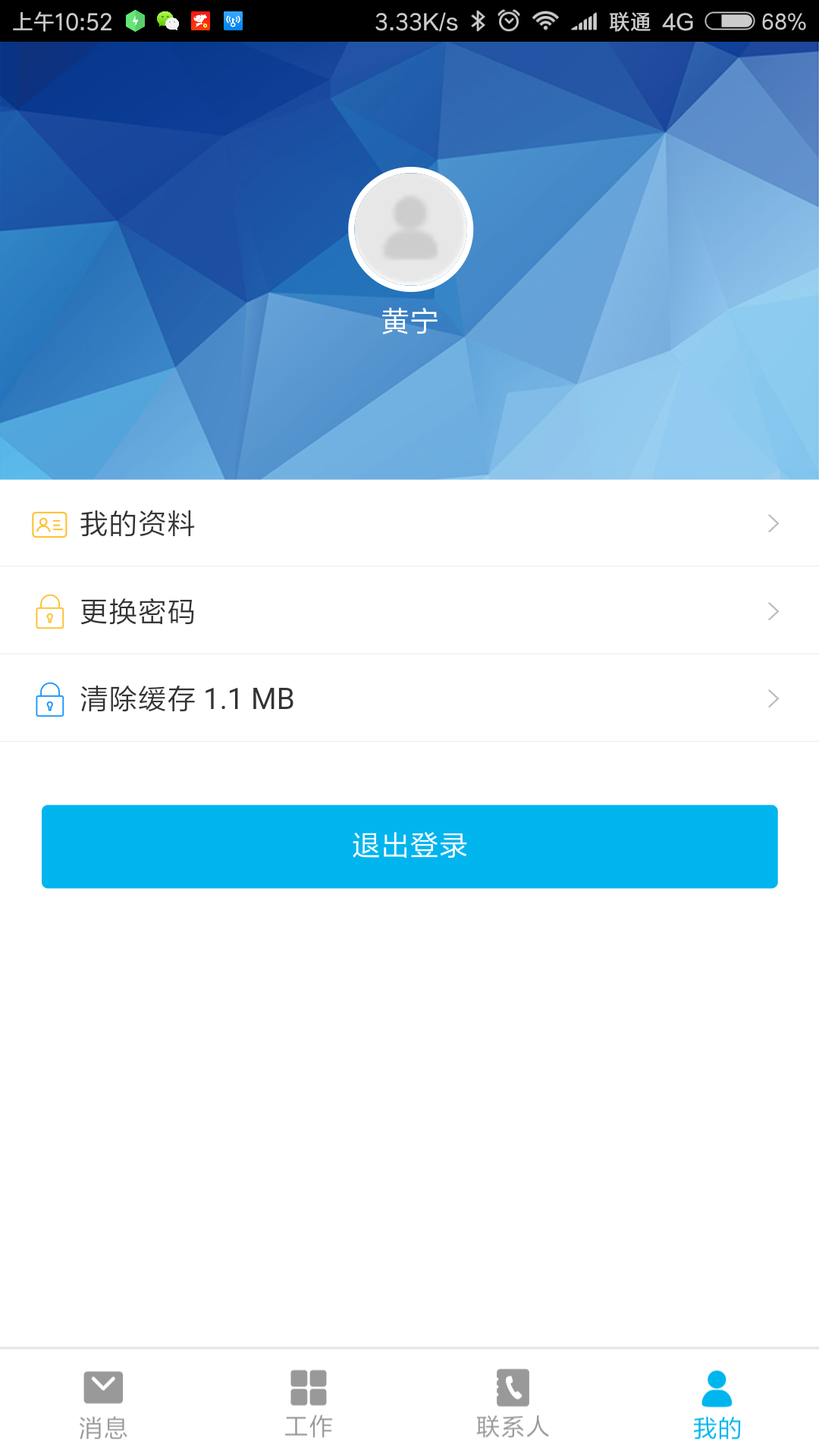Select the 我的 tab
Image resolution: width=819 pixels, height=1456 pixels.
click(717, 1404)
